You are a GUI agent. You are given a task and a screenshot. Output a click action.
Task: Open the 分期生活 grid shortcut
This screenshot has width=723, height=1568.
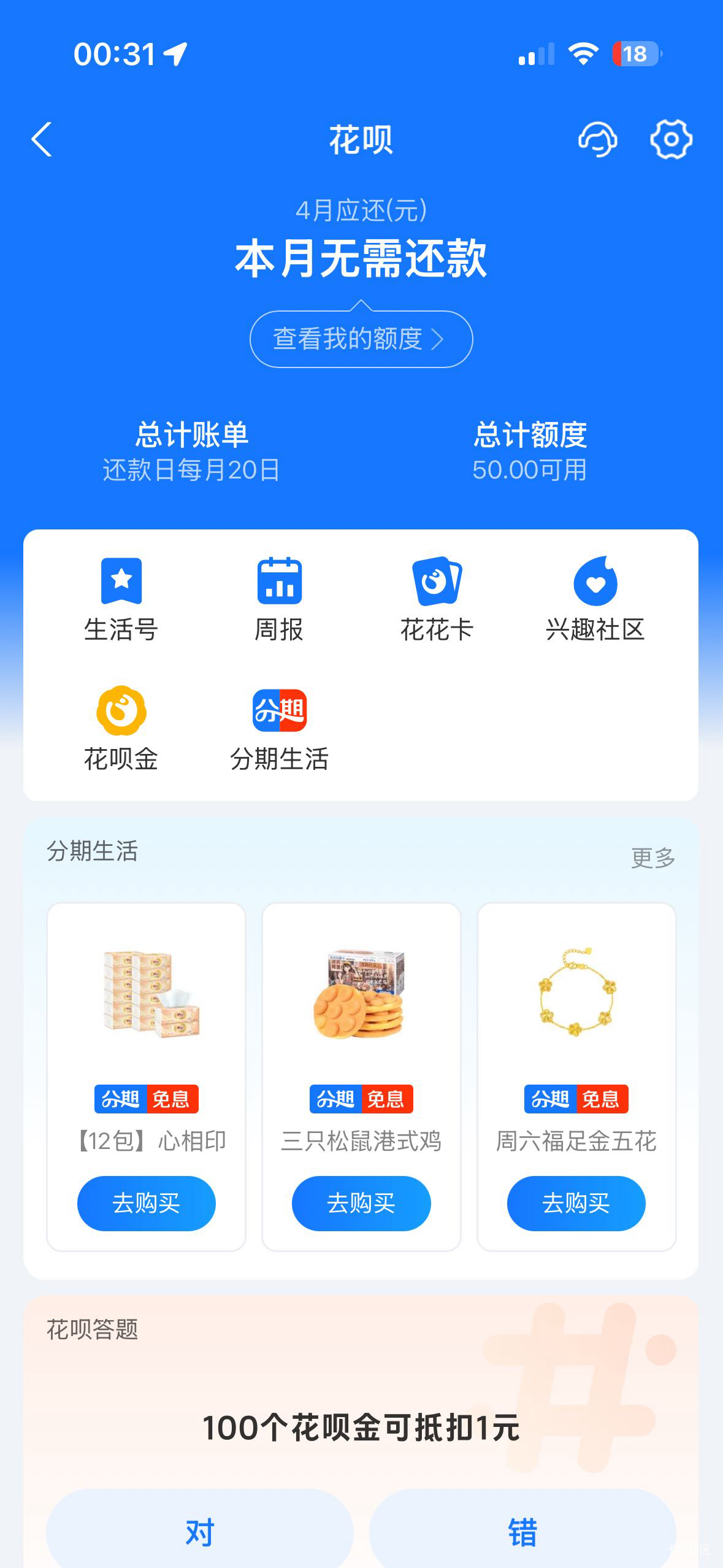279,728
